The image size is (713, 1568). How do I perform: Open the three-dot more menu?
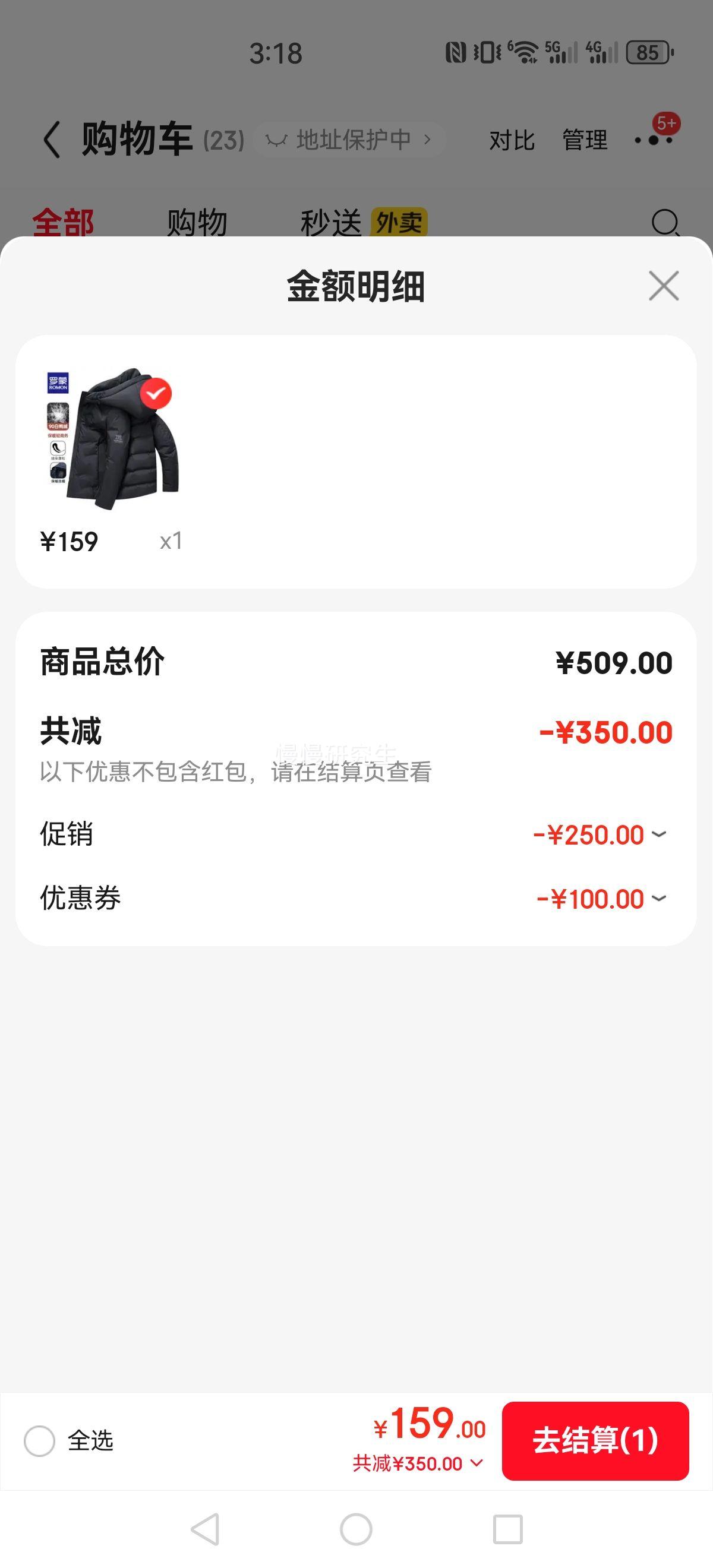[x=654, y=140]
